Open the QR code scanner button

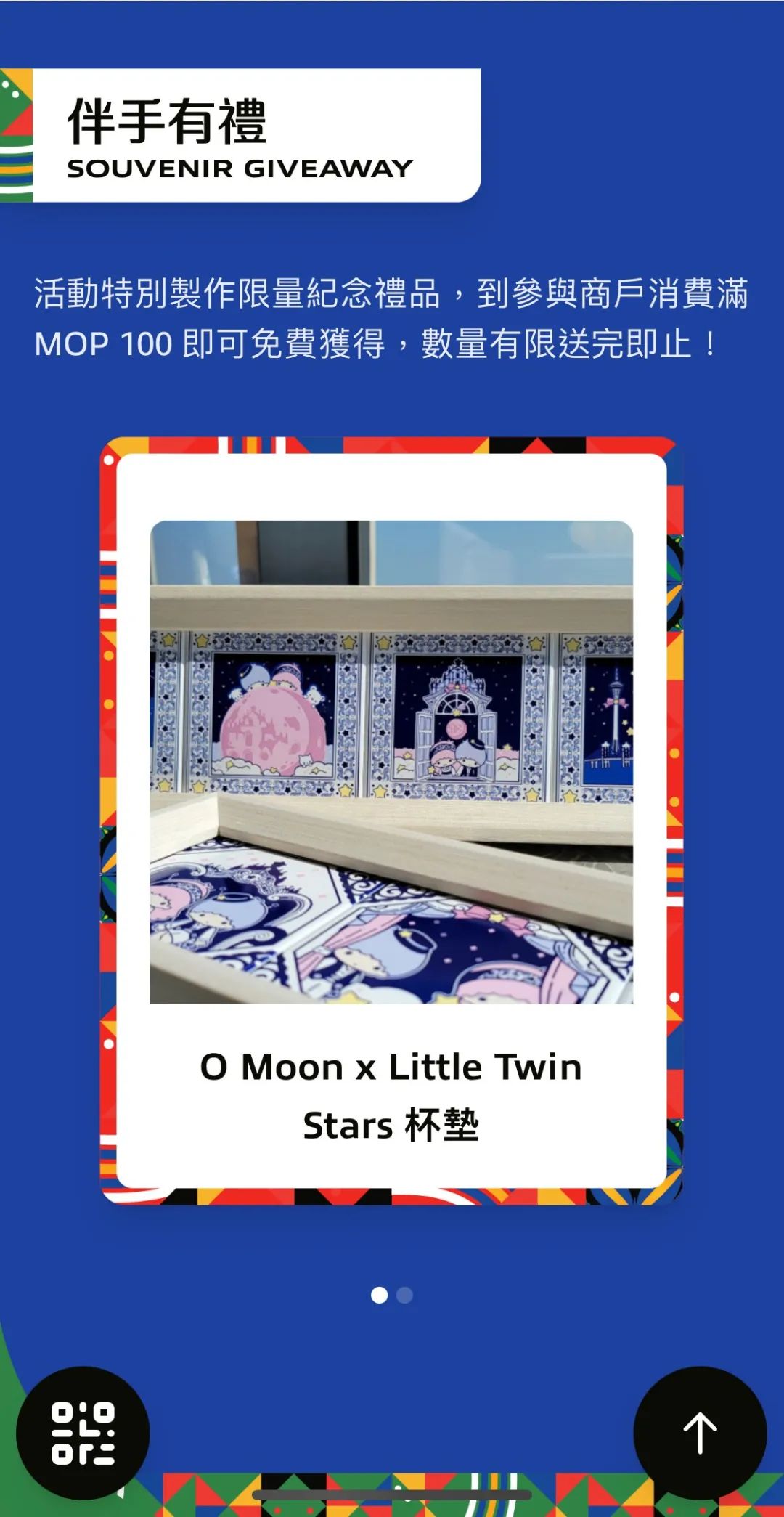(83, 1432)
